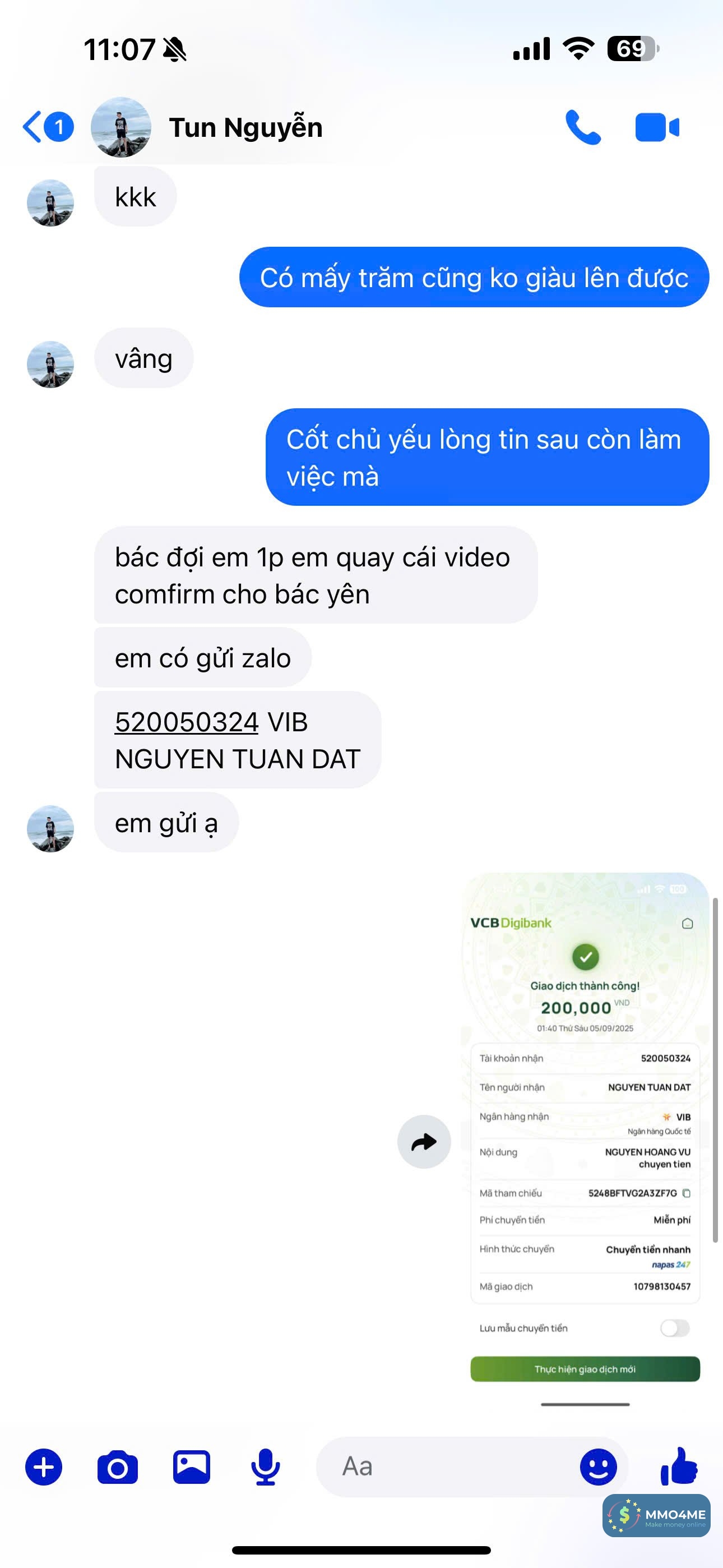Open the camera to take a photo
723x1568 pixels.
click(x=118, y=1468)
